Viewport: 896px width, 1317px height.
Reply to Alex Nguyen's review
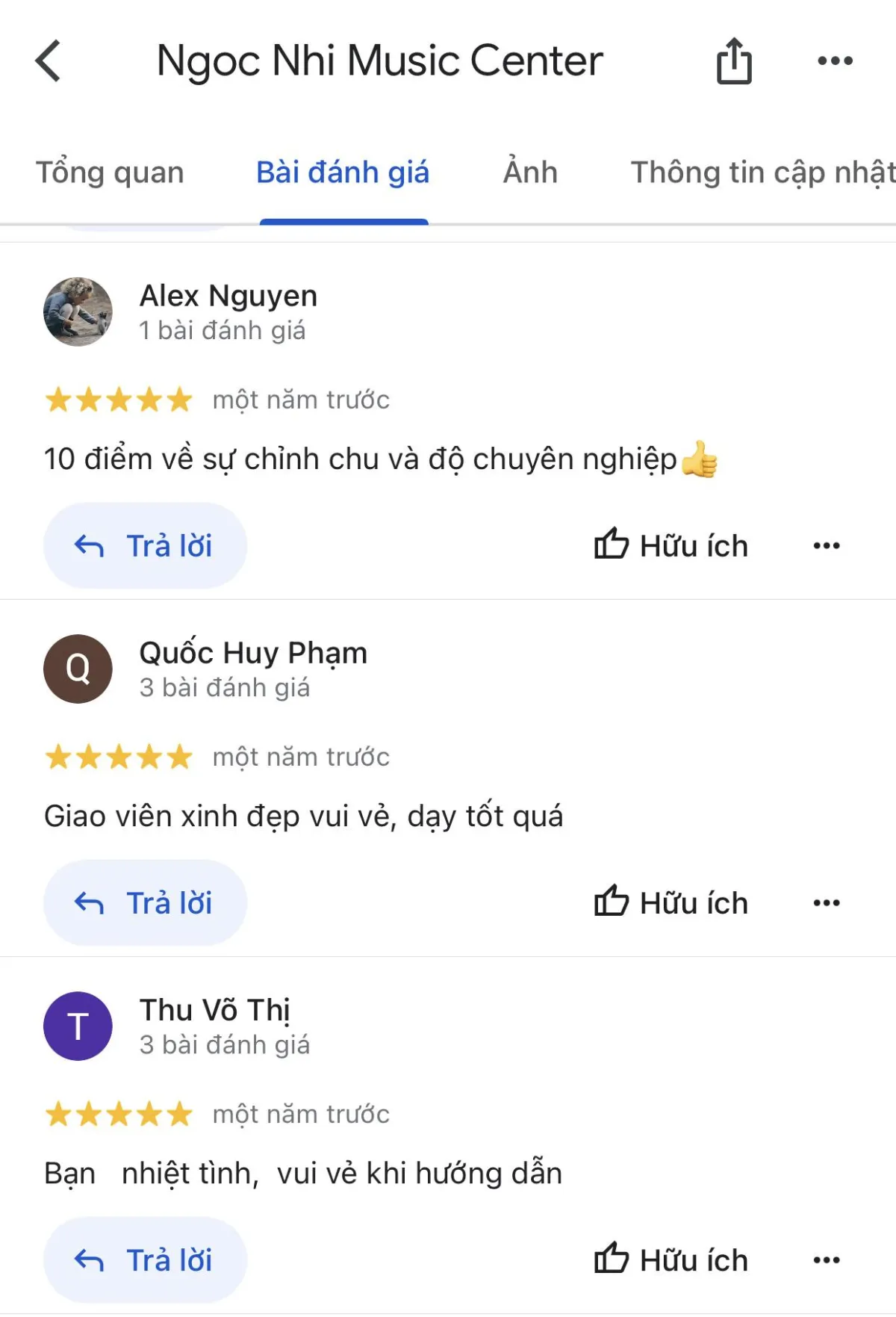pyautogui.click(x=145, y=546)
